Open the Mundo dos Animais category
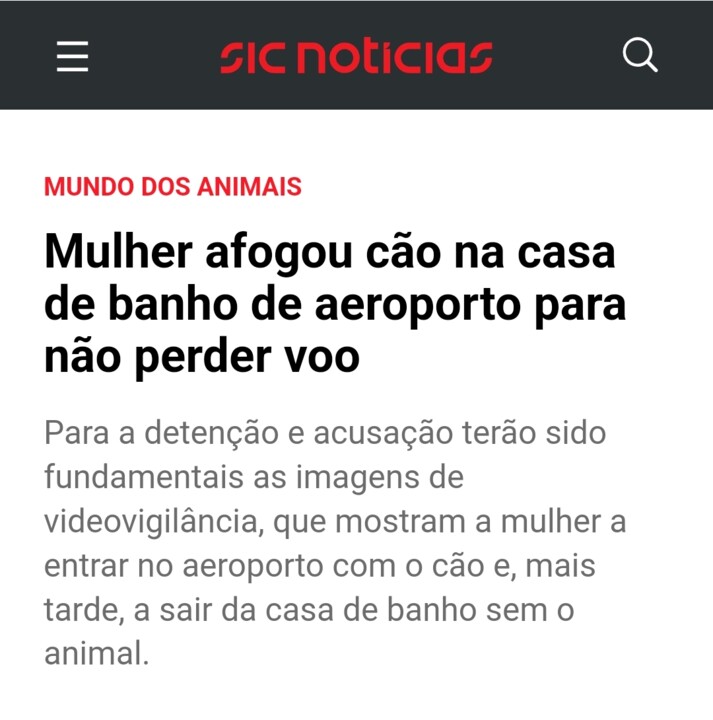Viewport: 713px width, 720px height. point(173,186)
